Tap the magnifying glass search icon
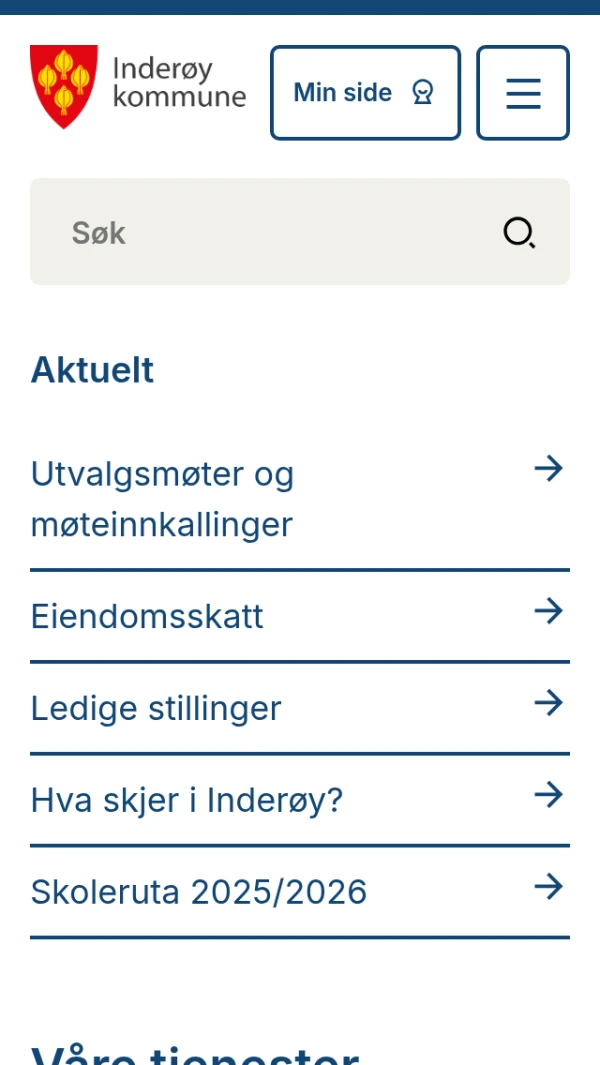Image resolution: width=600 pixels, height=1065 pixels. (519, 233)
